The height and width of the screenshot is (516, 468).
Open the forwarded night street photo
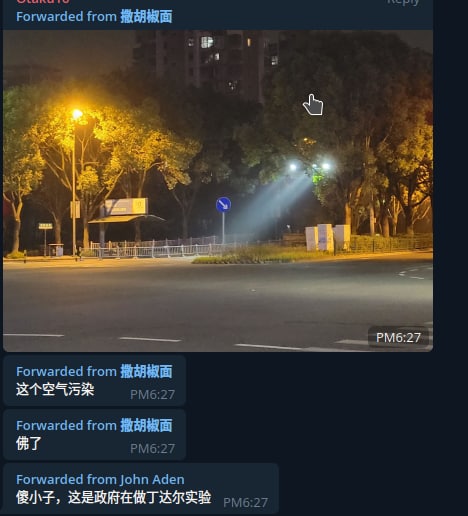pos(218,191)
